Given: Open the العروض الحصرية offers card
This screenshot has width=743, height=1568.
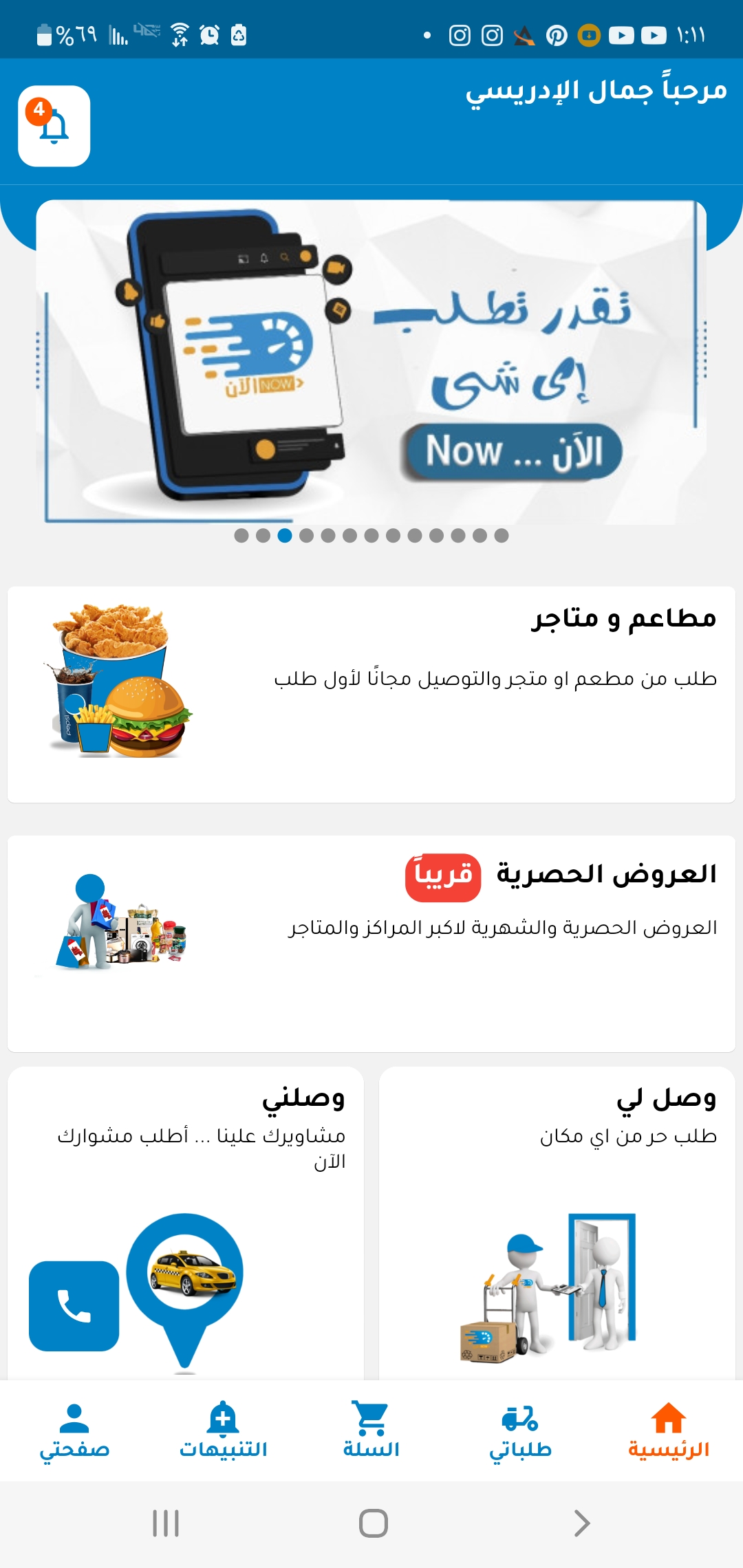Looking at the screenshot, I should point(371,943).
